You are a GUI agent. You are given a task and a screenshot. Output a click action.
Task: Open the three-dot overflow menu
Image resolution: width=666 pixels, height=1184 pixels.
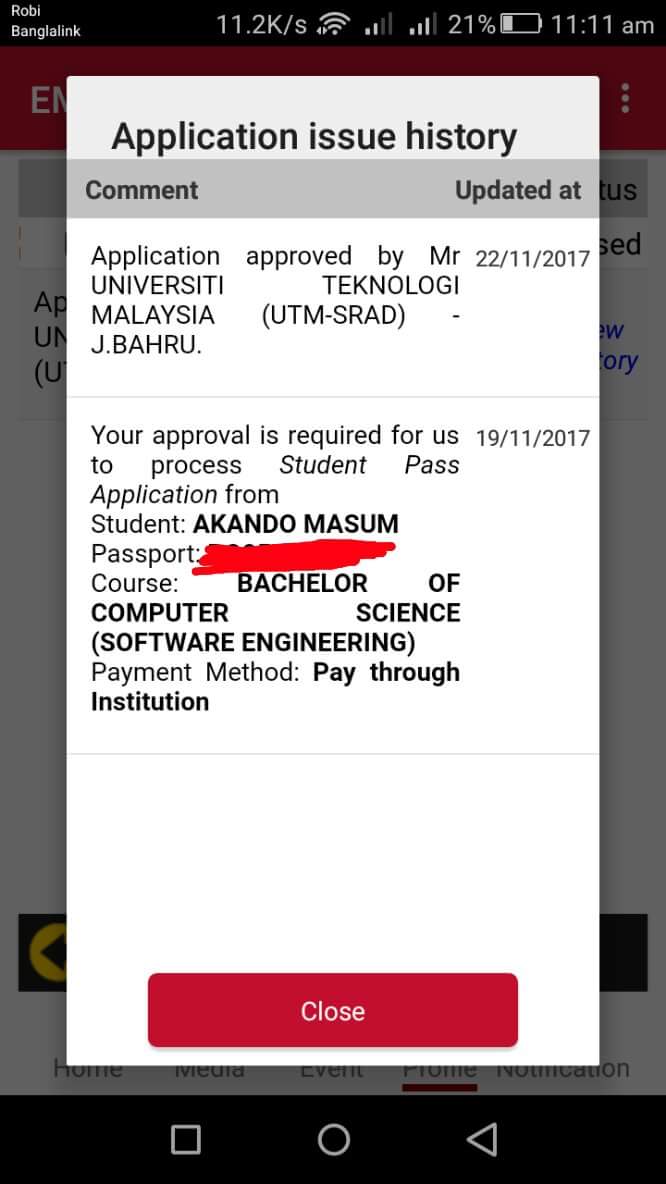tap(626, 98)
